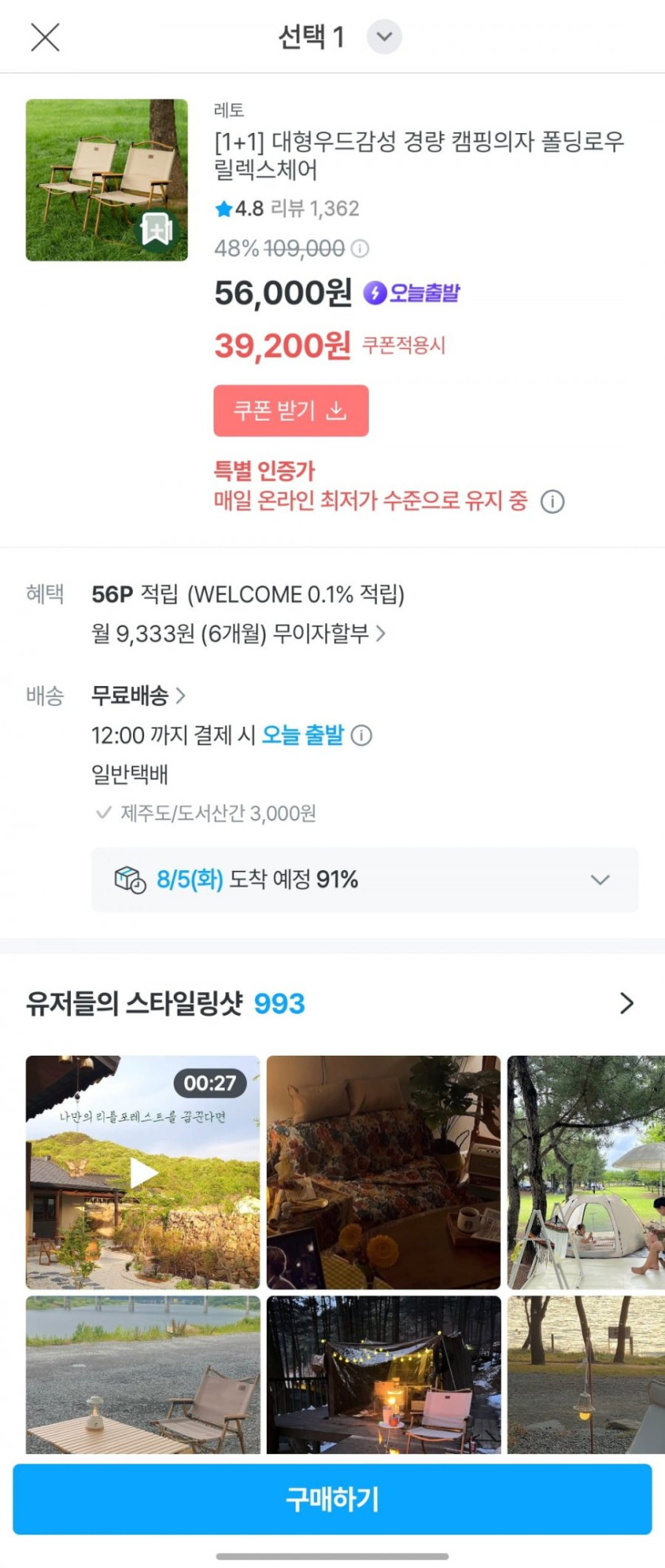
Task: Open the riverside chair and table shot
Action: click(143, 1374)
